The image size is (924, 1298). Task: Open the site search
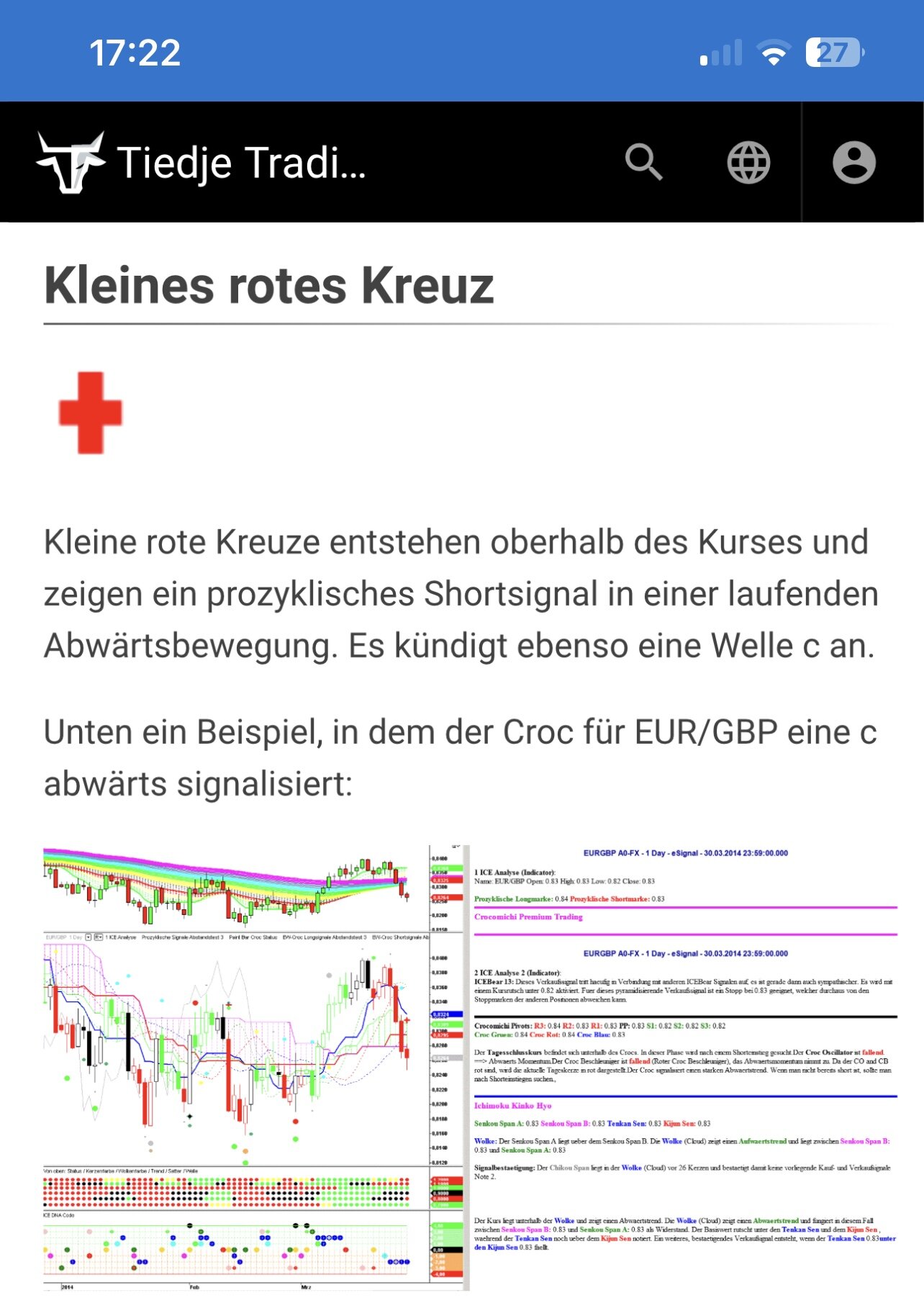click(x=643, y=162)
